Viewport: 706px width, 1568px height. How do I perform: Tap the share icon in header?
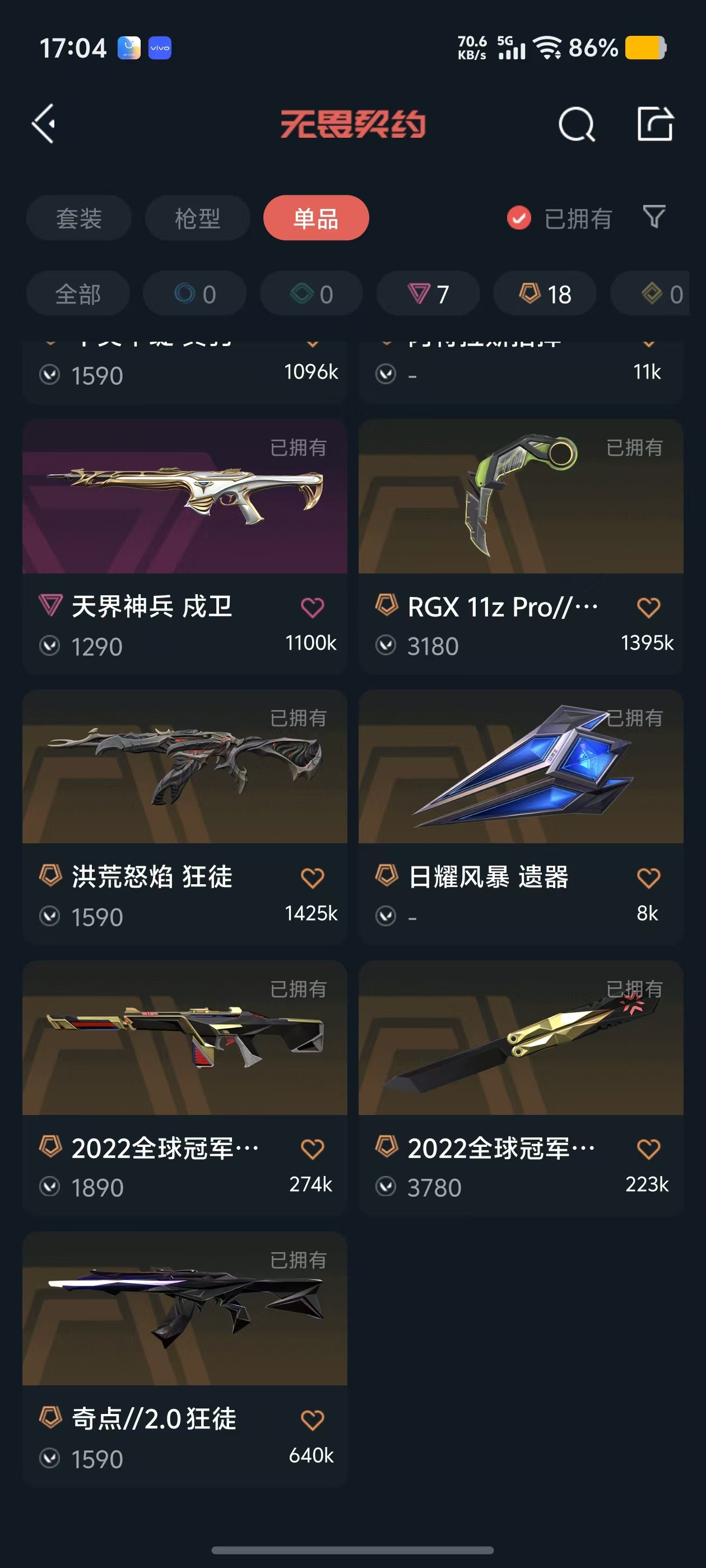(655, 124)
